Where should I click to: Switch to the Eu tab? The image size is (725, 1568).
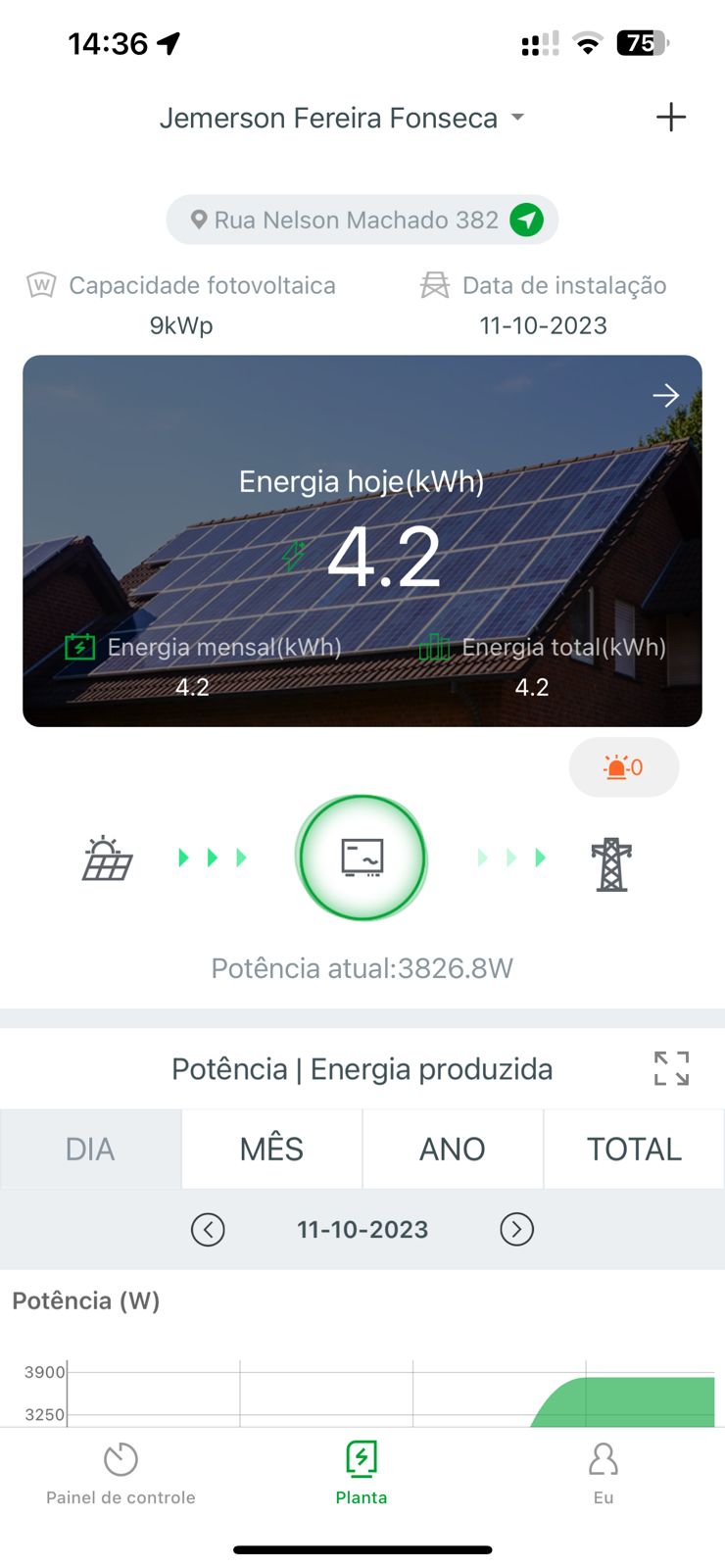coord(604,1473)
